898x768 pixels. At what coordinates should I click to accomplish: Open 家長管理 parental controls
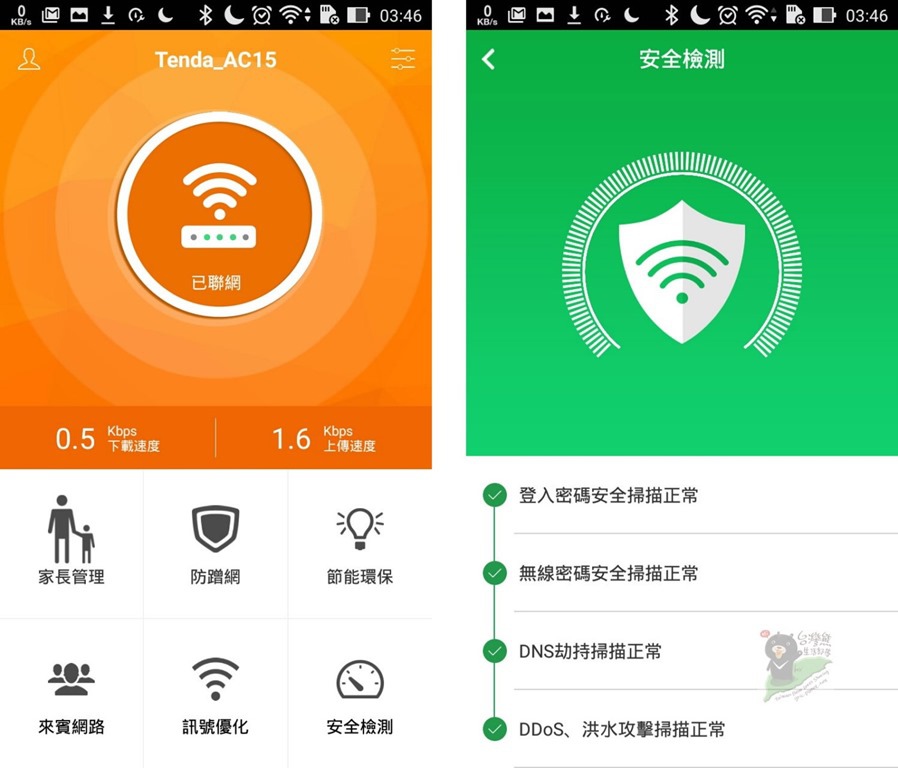[71, 543]
